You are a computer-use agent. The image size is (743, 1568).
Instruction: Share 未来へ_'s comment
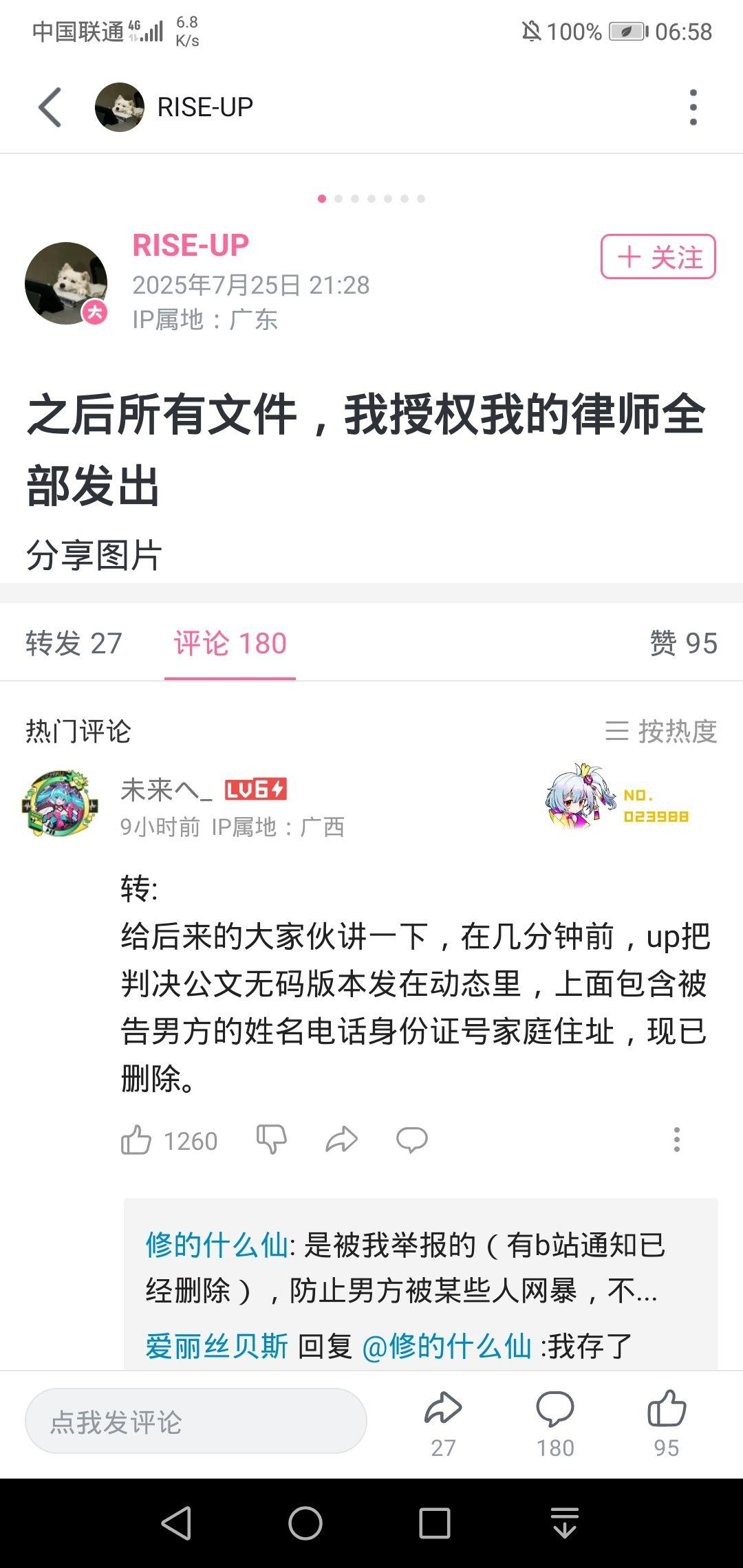point(342,1140)
